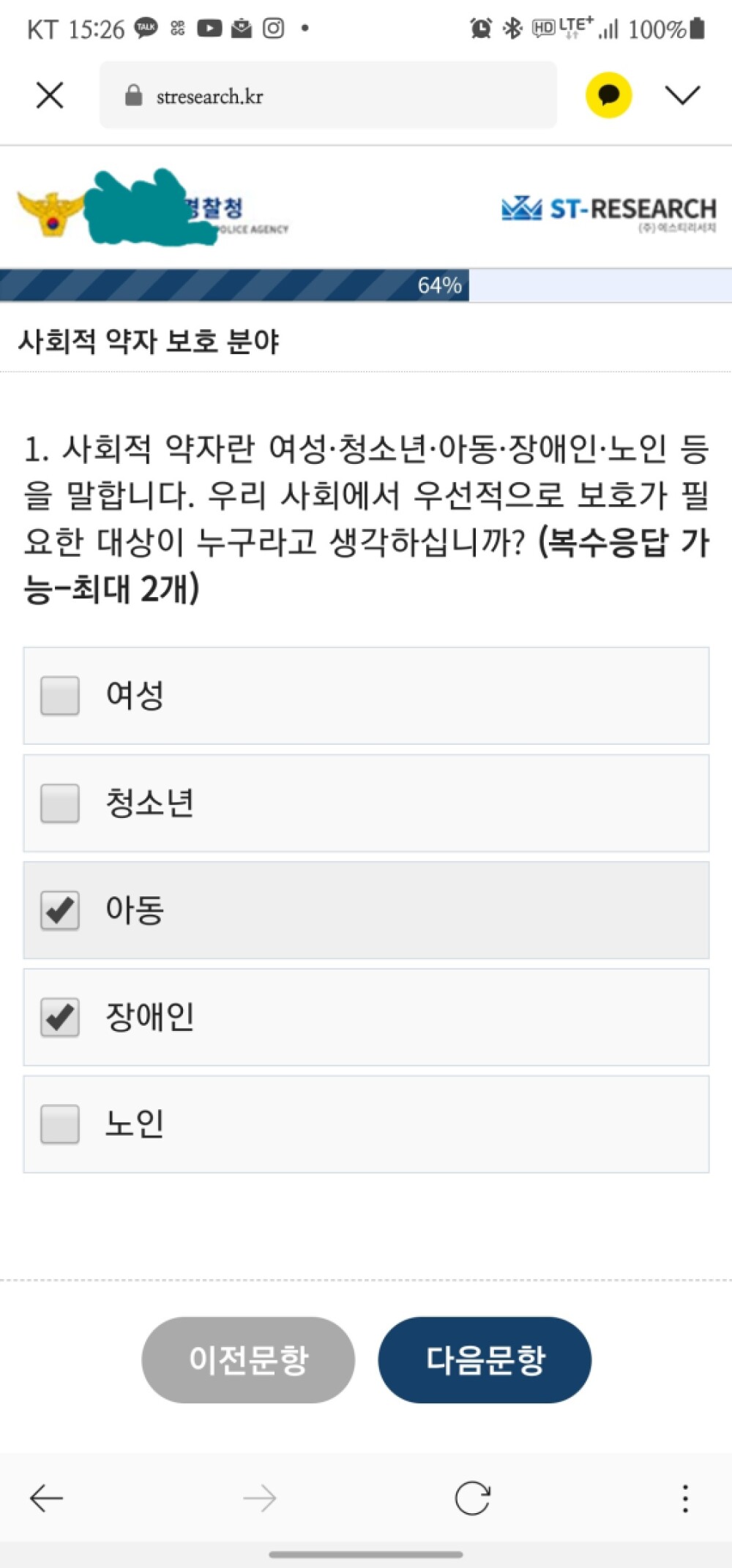
Task: Reload the survey page
Action: tap(472, 1498)
